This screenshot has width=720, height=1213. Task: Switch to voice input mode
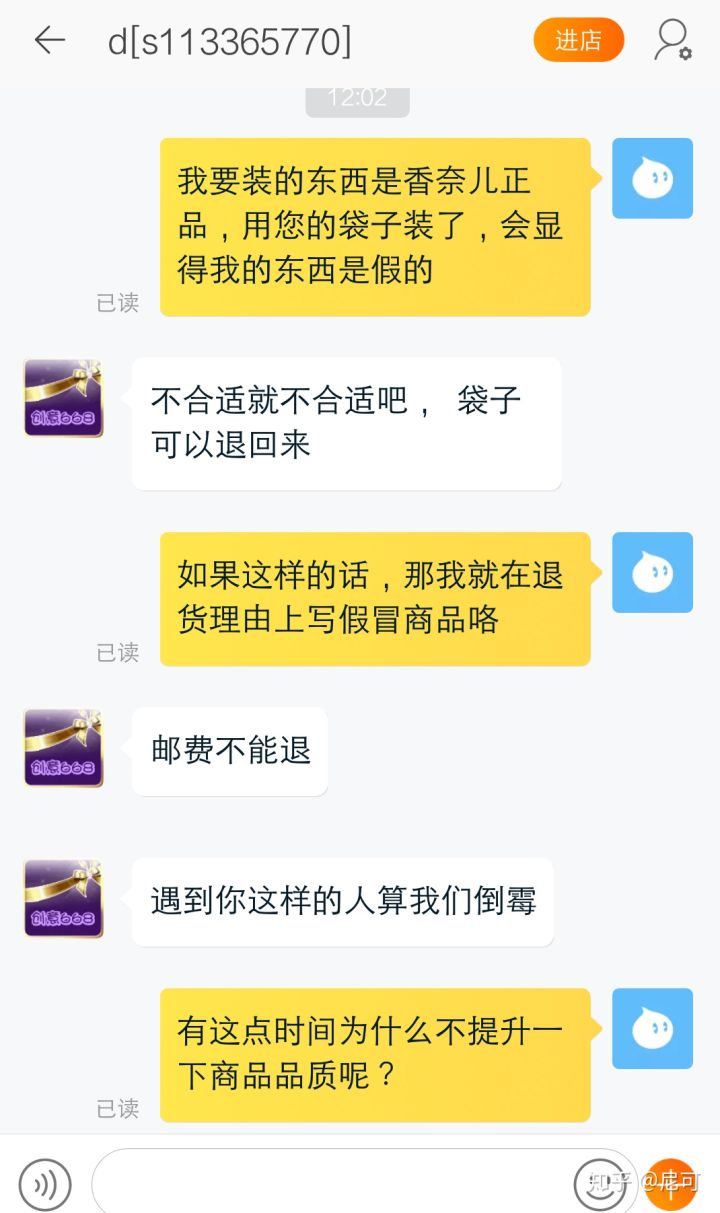click(x=45, y=1184)
